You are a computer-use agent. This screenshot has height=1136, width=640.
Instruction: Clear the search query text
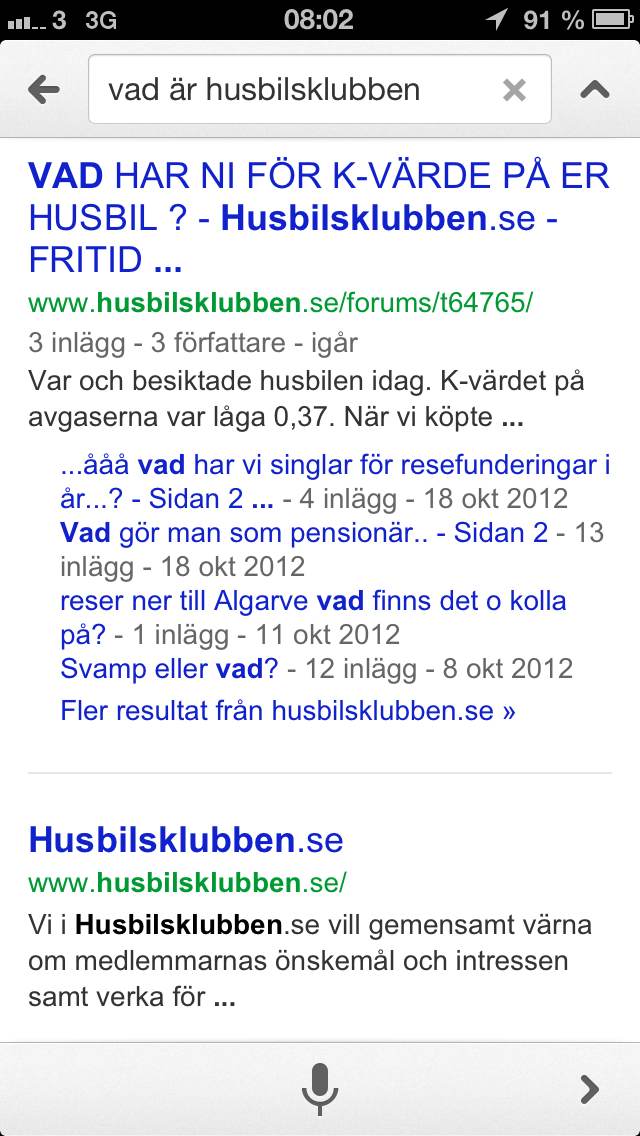click(x=514, y=90)
